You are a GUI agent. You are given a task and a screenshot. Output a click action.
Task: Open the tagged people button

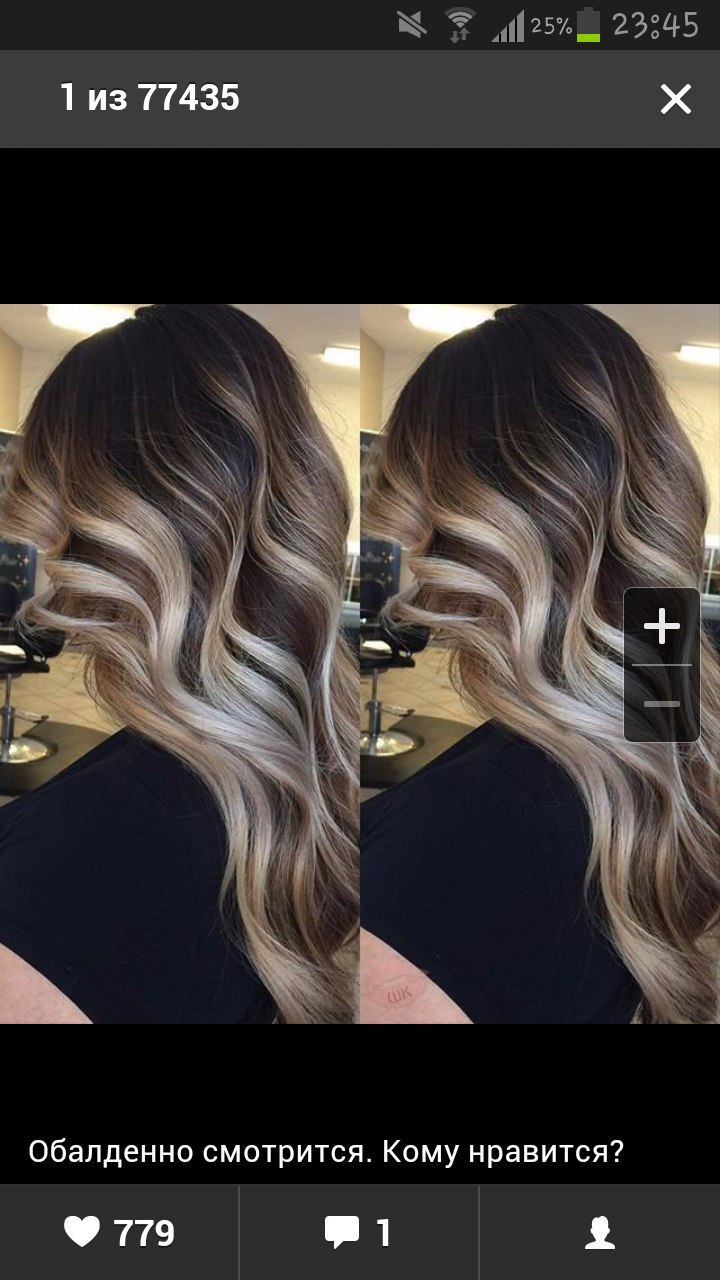coord(599,1233)
